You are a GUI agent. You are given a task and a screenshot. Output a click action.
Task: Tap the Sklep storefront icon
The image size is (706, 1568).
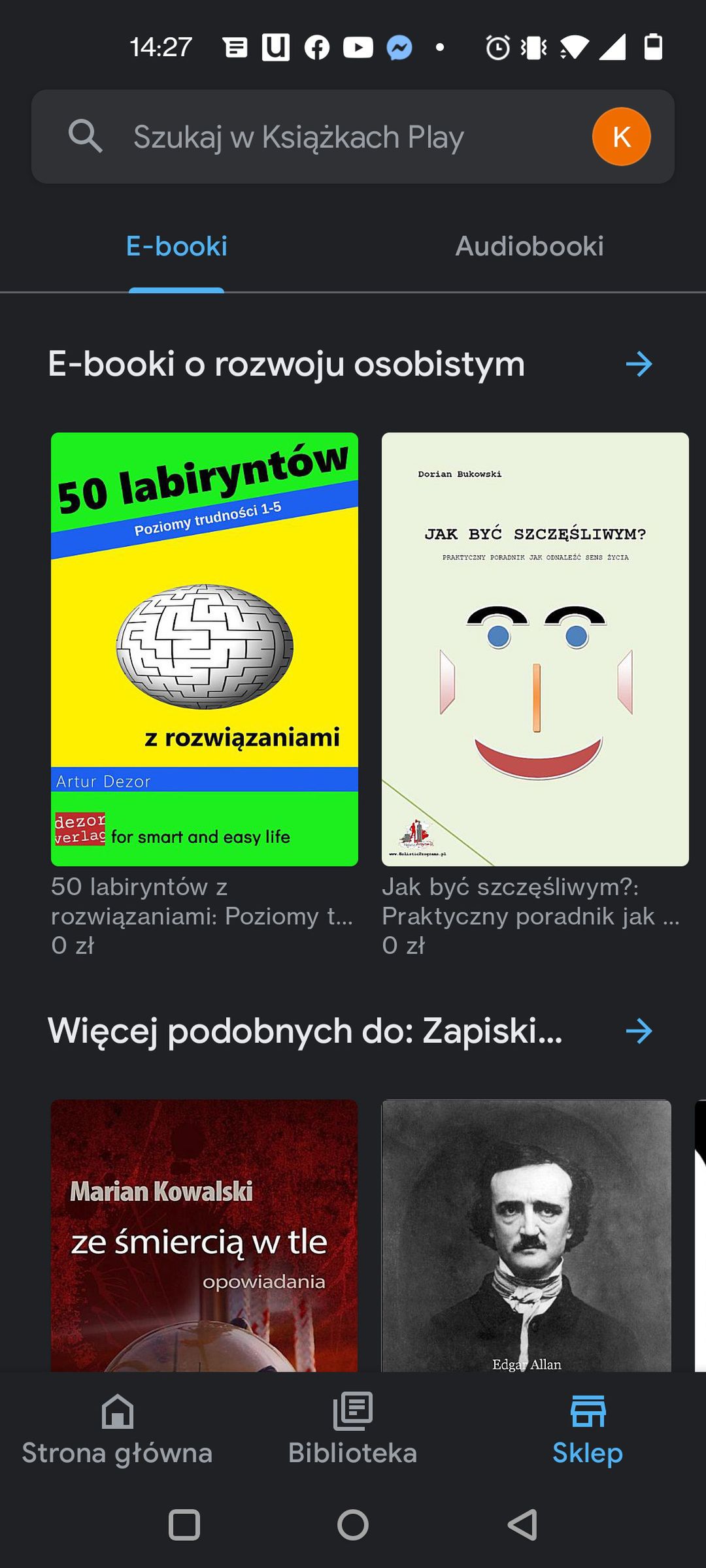tap(587, 1411)
